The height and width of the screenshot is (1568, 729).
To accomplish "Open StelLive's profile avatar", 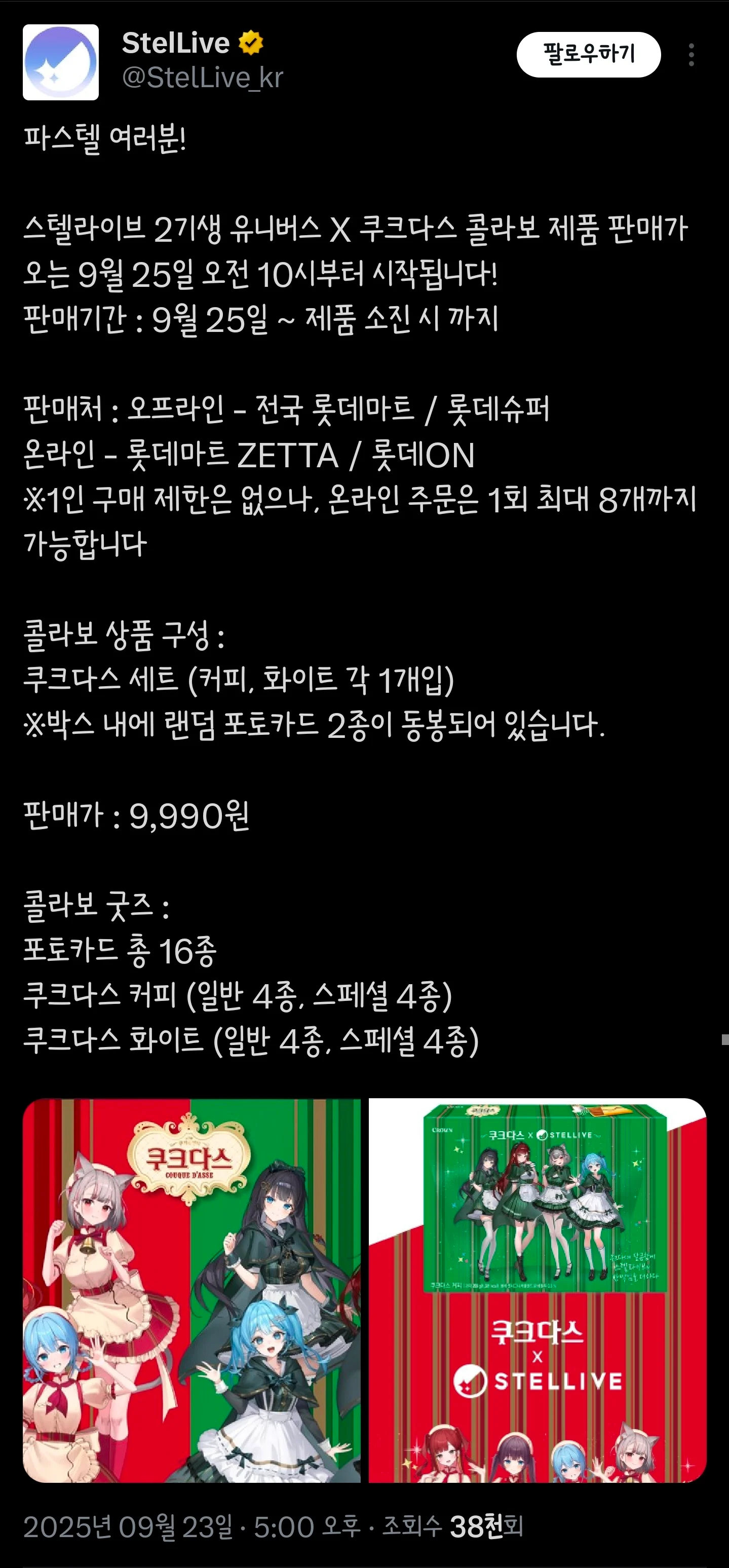I will pos(61,62).
